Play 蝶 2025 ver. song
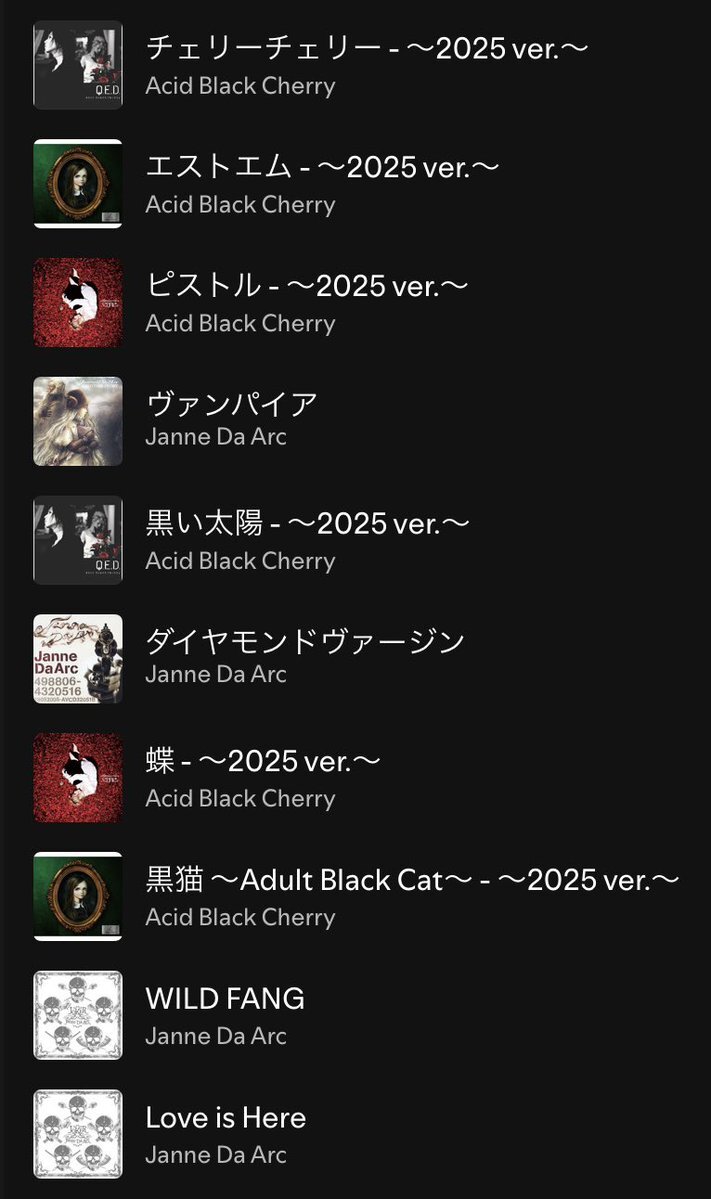This screenshot has height=1199, width=711. 262,761
